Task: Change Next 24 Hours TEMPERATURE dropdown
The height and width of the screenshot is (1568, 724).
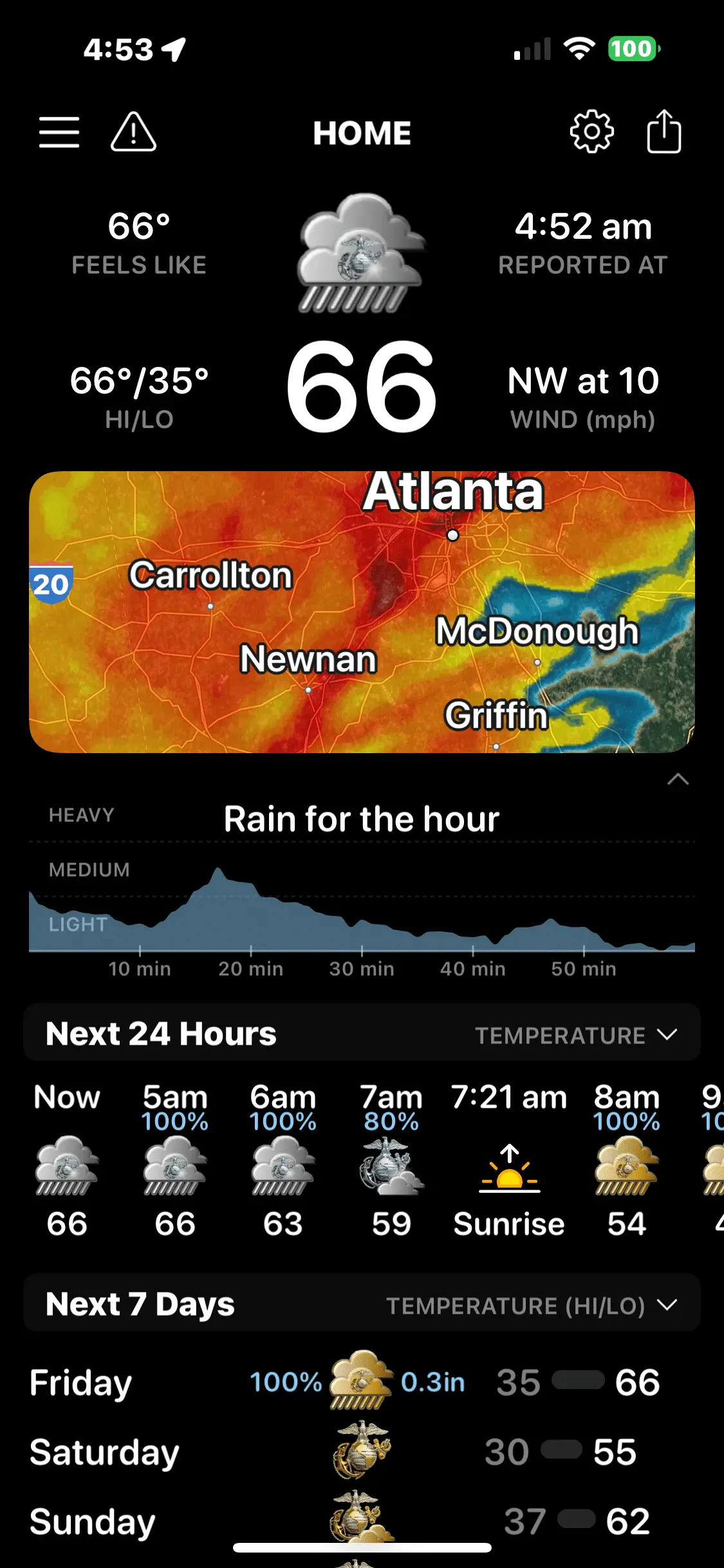Action: point(575,1035)
